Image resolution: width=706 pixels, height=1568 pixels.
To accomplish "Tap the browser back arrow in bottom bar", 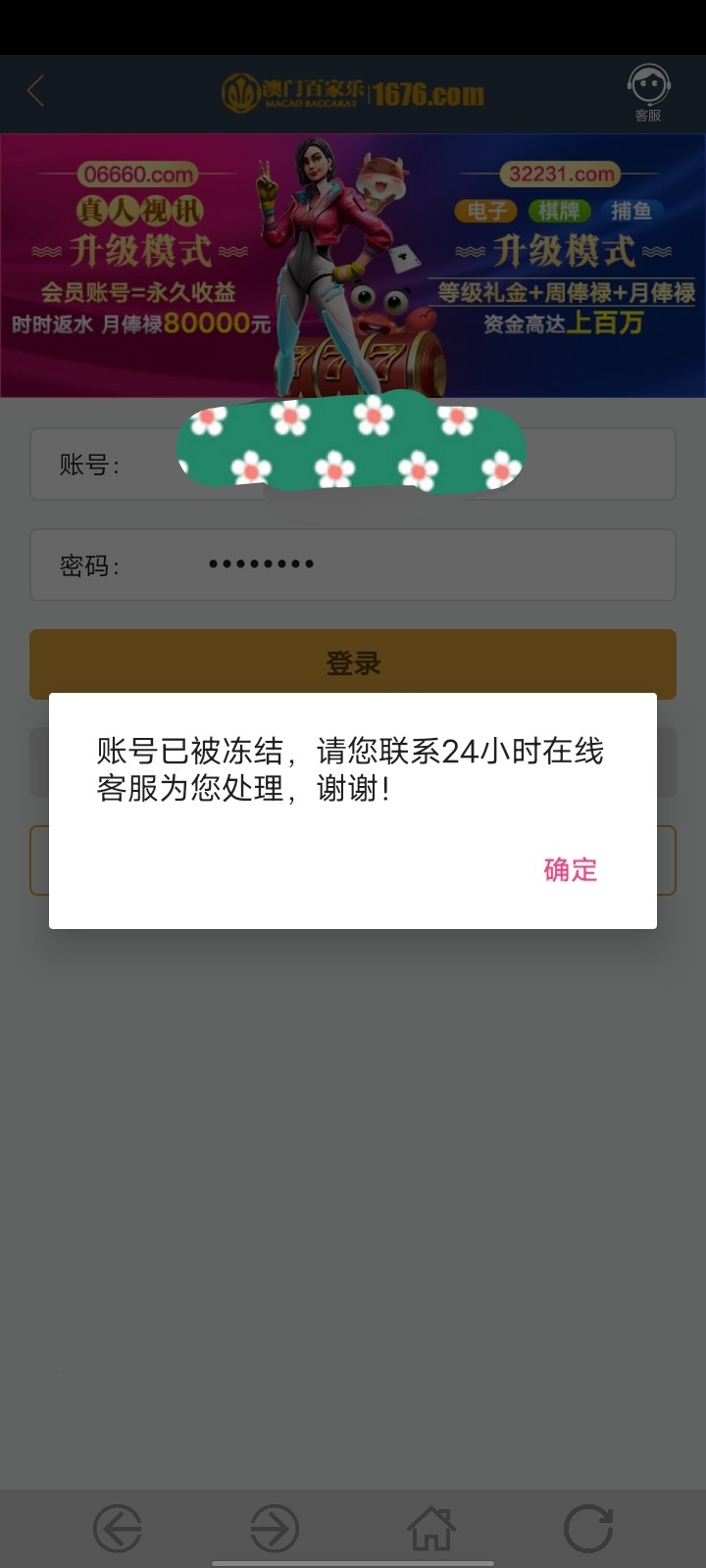I will tap(118, 1528).
